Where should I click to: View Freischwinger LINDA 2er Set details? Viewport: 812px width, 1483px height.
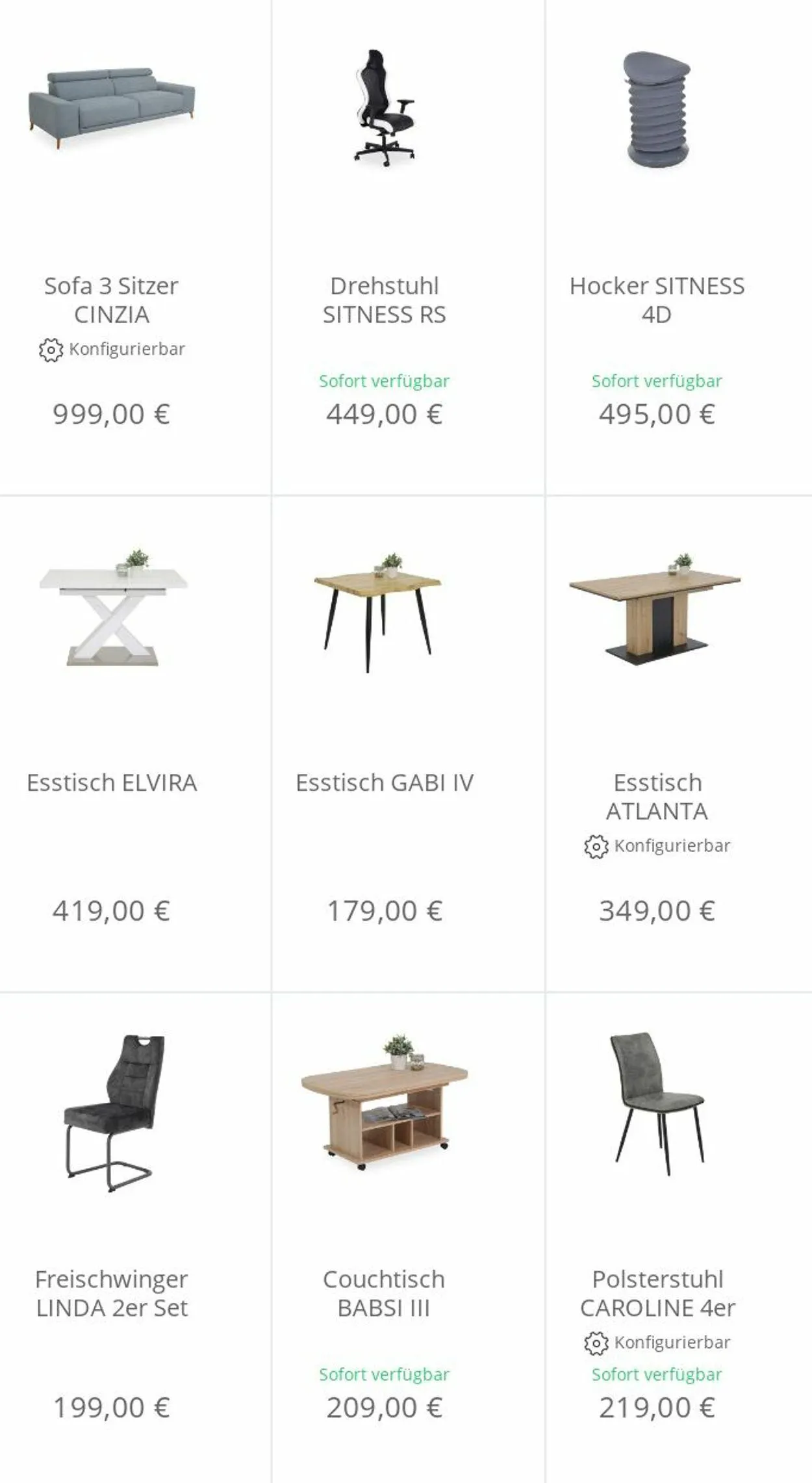pyautogui.click(x=111, y=1293)
